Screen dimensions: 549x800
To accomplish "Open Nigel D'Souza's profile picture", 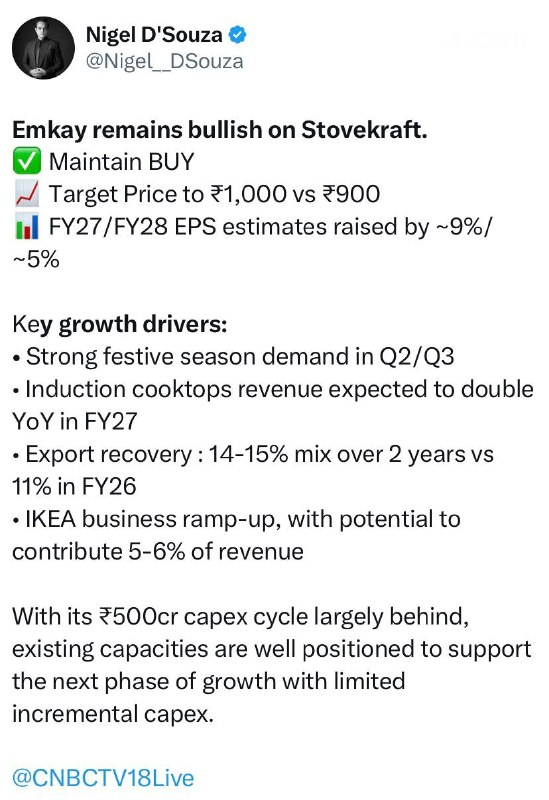I will point(43,48).
